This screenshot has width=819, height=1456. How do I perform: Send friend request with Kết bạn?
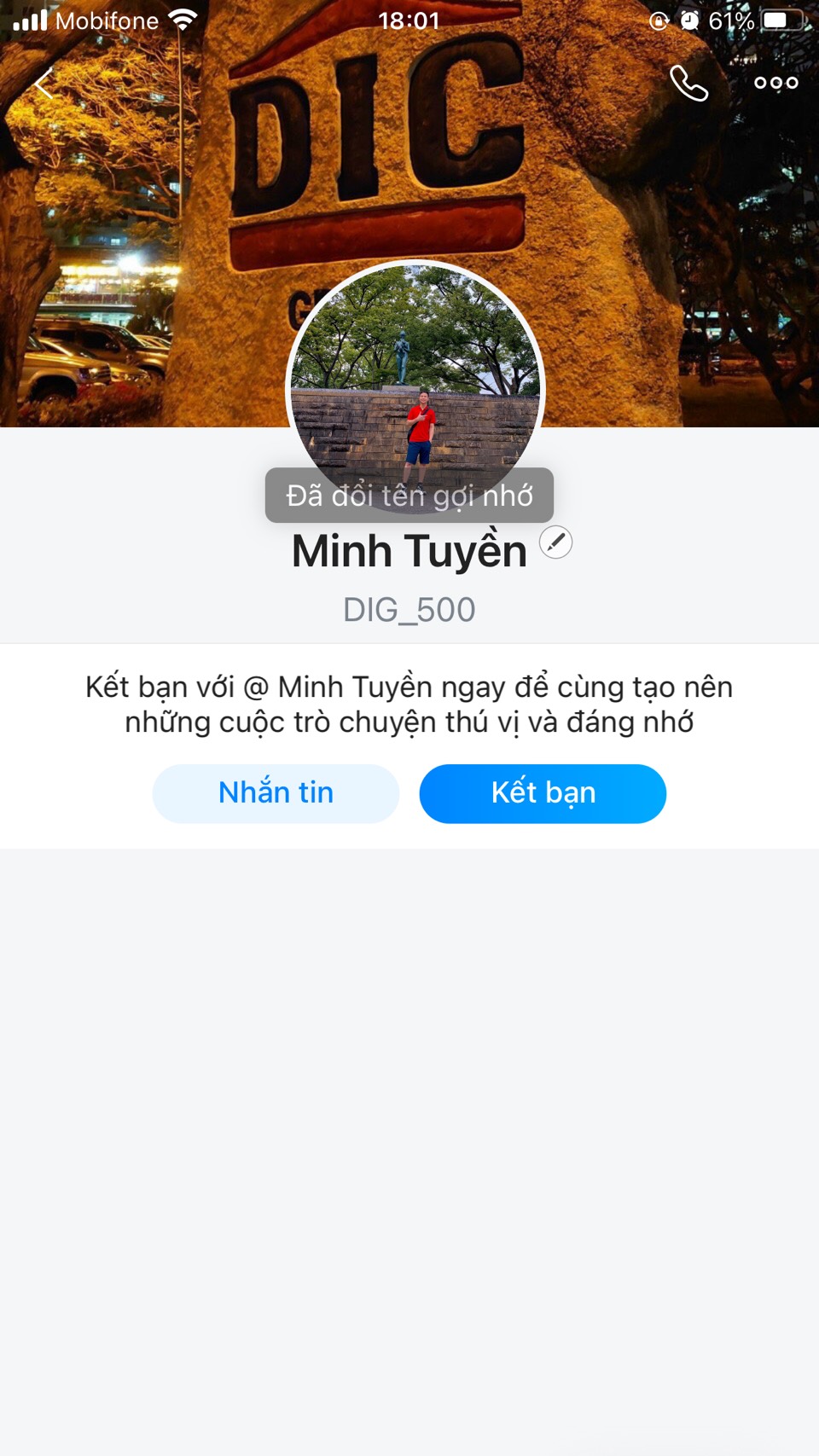coord(543,793)
